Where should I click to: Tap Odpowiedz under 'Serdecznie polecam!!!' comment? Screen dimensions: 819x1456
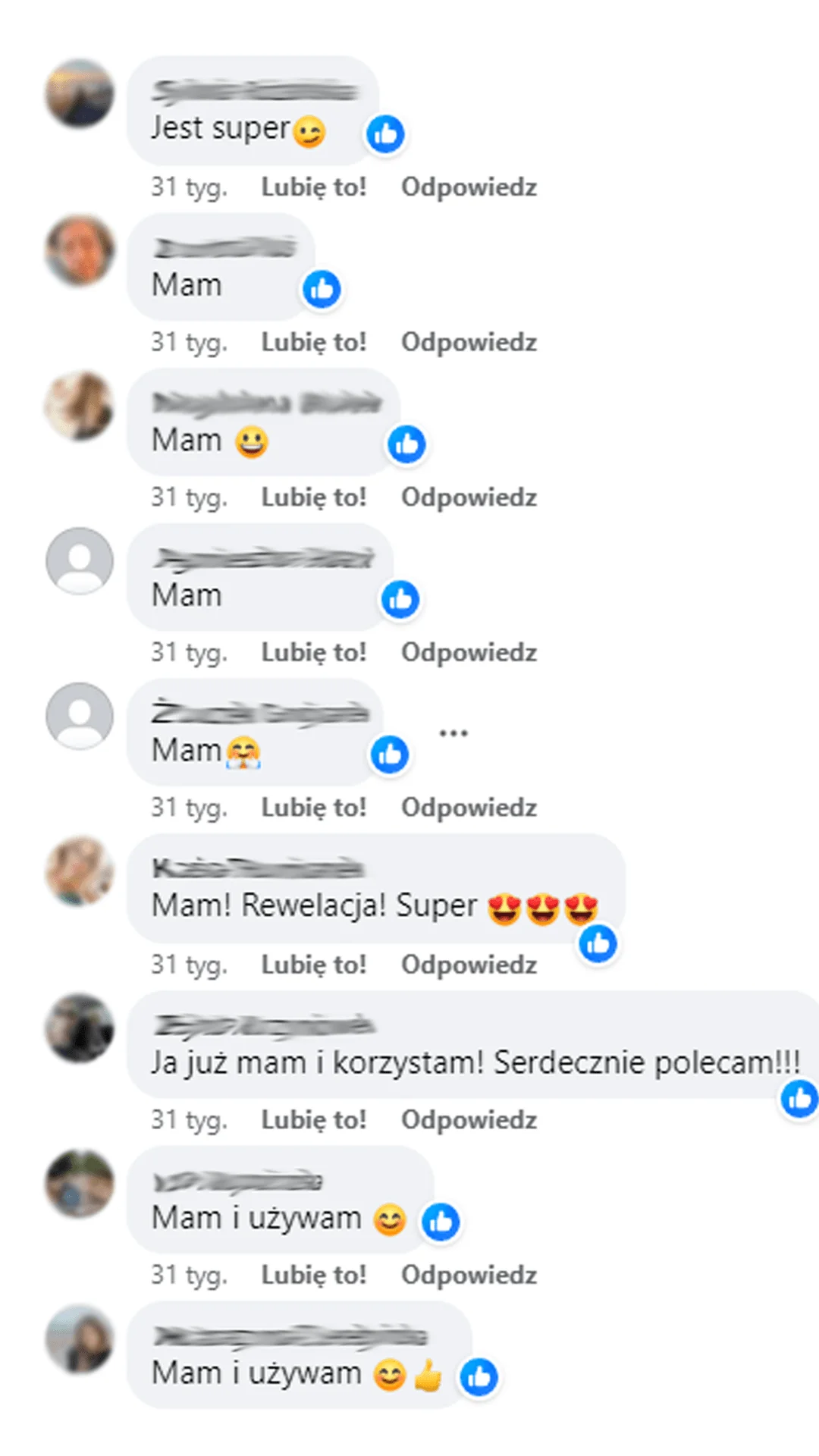pos(469,1119)
